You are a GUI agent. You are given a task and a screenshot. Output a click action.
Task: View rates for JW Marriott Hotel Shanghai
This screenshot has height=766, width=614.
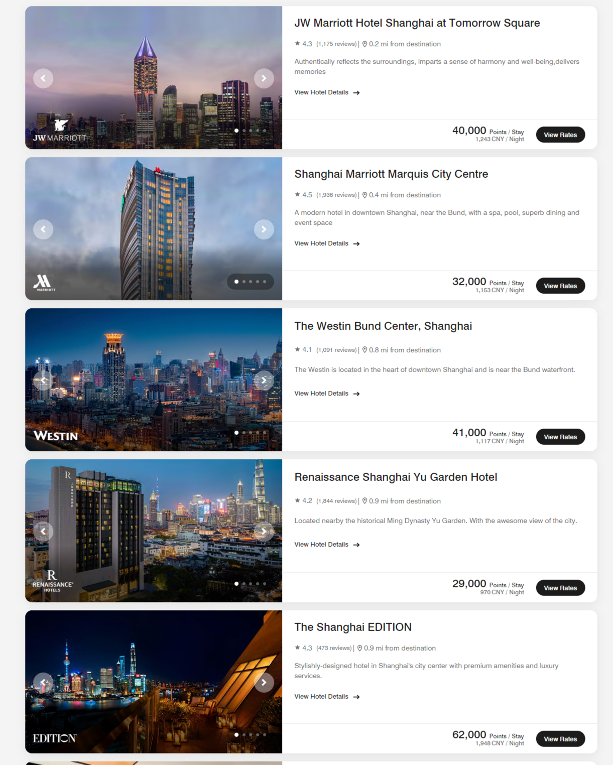coord(560,135)
